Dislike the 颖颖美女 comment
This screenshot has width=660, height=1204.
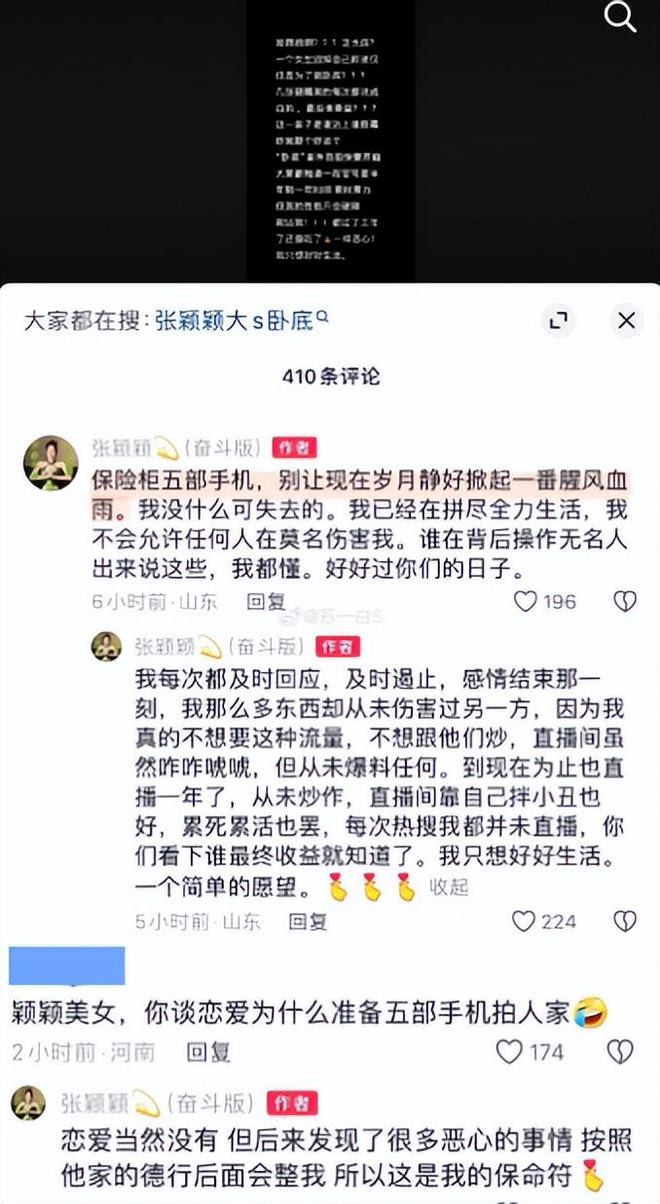[x=621, y=1052]
